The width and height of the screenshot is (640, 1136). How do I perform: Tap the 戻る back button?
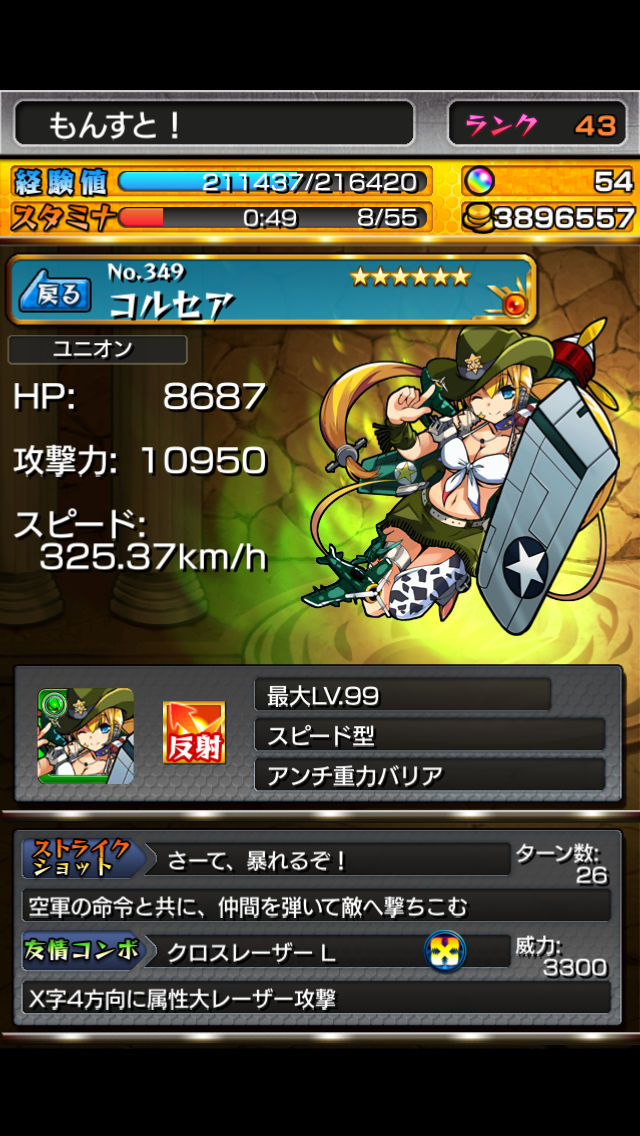click(x=56, y=294)
